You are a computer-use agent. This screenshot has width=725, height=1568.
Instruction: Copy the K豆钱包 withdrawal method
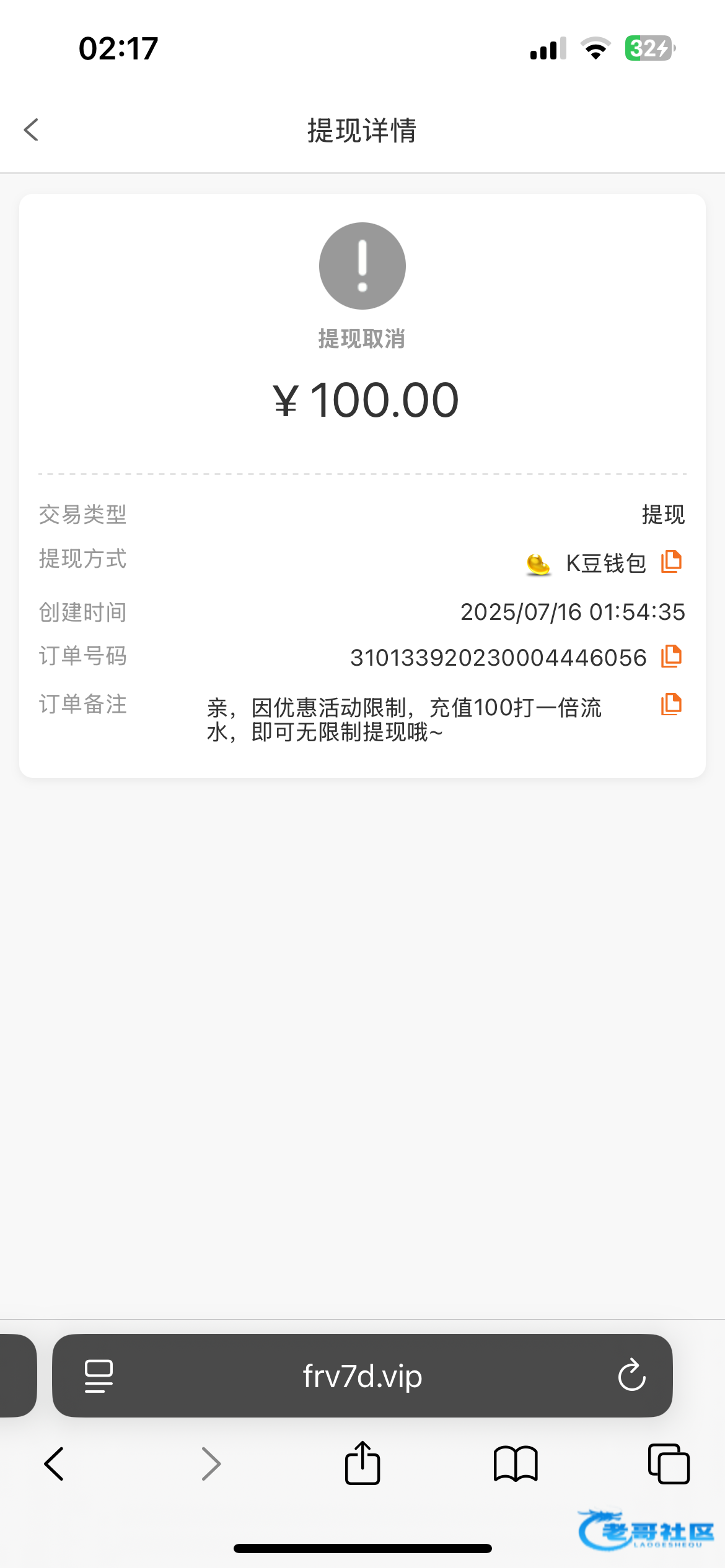pyautogui.click(x=671, y=562)
